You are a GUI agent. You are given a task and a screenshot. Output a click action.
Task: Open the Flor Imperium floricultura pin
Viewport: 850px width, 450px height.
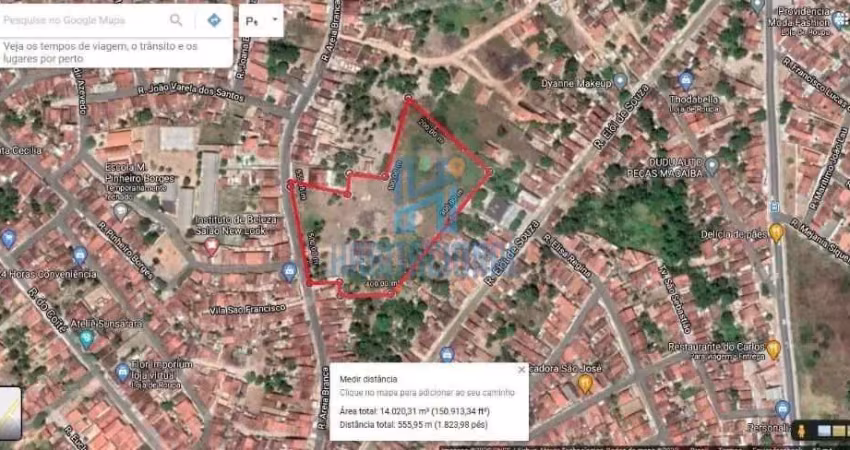122,372
